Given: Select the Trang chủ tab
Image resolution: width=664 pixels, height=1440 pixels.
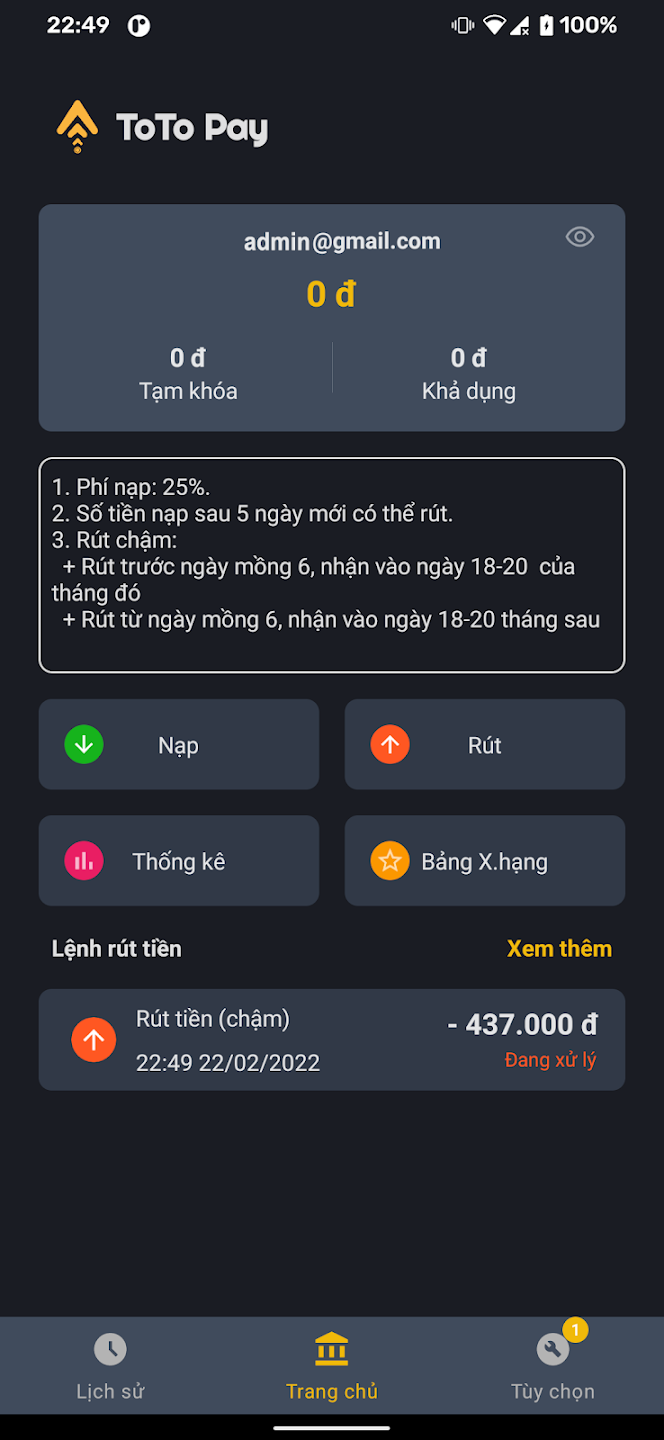Looking at the screenshot, I should pyautogui.click(x=332, y=1366).
